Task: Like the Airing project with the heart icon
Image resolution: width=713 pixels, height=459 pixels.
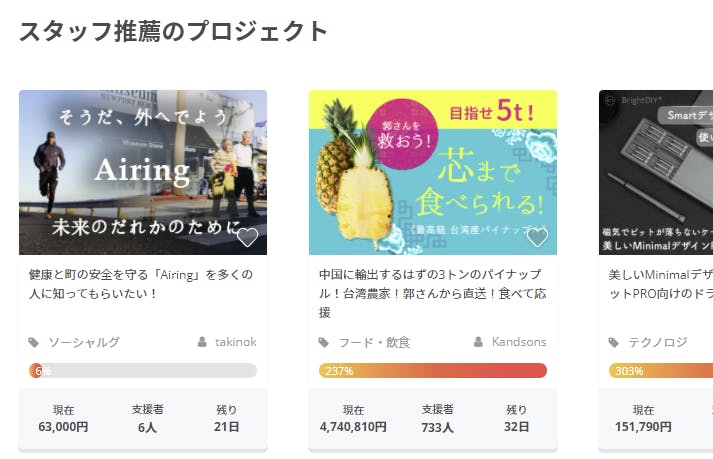Action: pos(247,237)
